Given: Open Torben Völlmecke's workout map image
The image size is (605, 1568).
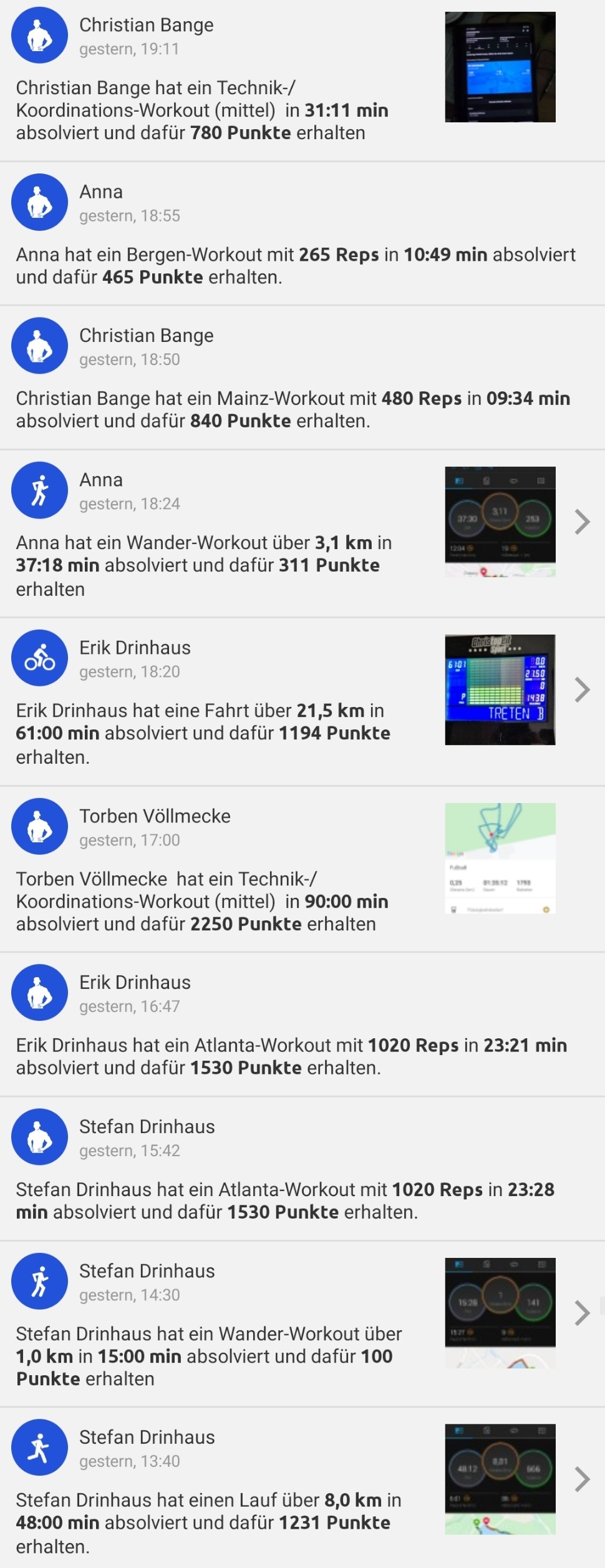Looking at the screenshot, I should click(500, 858).
